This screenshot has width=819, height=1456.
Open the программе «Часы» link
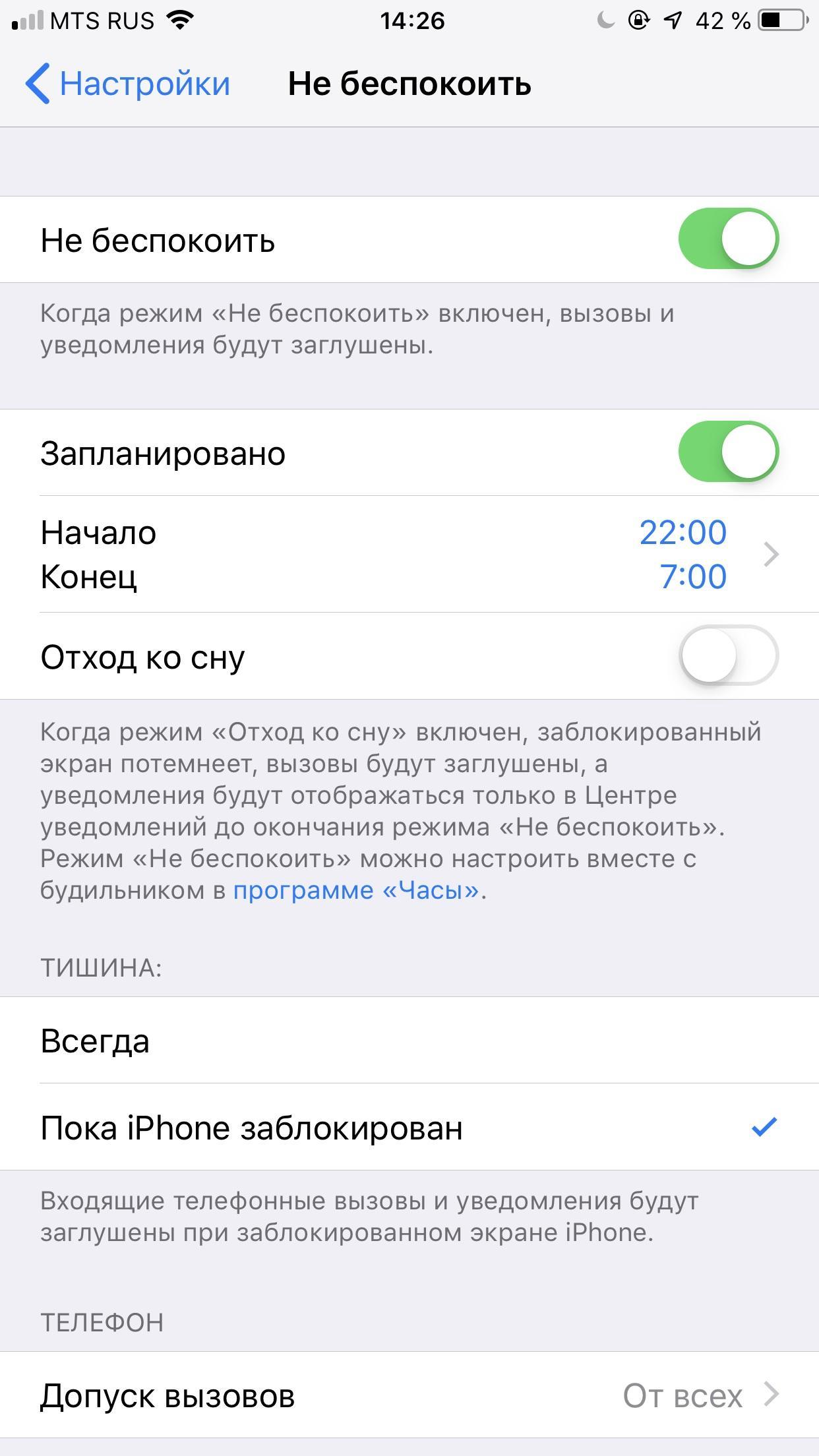pyautogui.click(x=356, y=890)
